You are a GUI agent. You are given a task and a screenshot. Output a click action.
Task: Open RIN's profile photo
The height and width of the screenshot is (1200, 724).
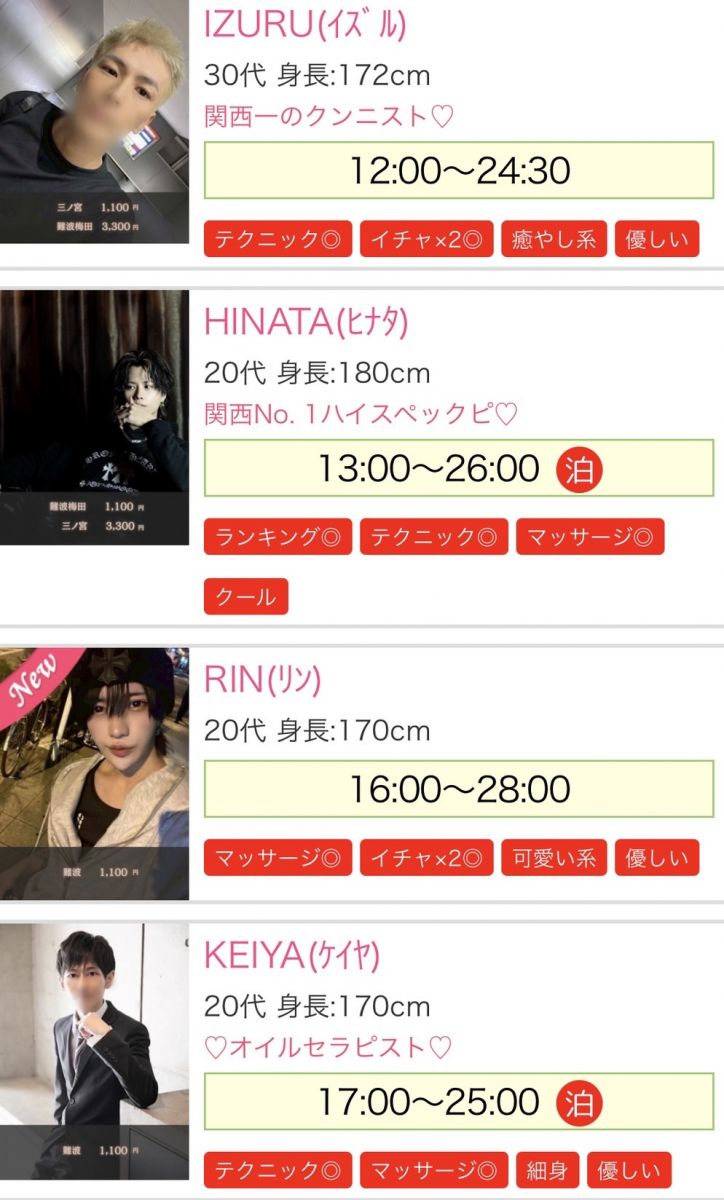tap(94, 773)
